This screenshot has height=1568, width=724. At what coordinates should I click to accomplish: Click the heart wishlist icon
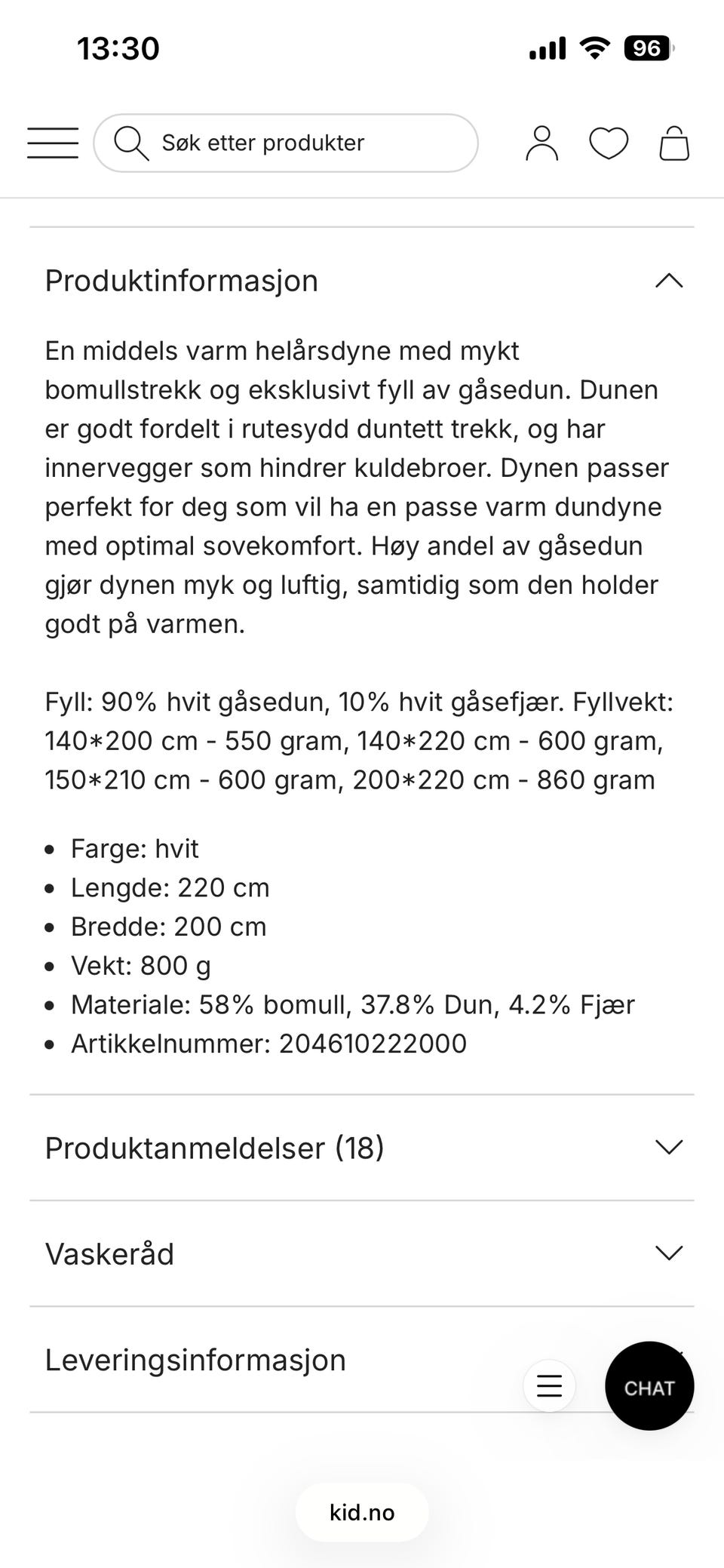[608, 143]
